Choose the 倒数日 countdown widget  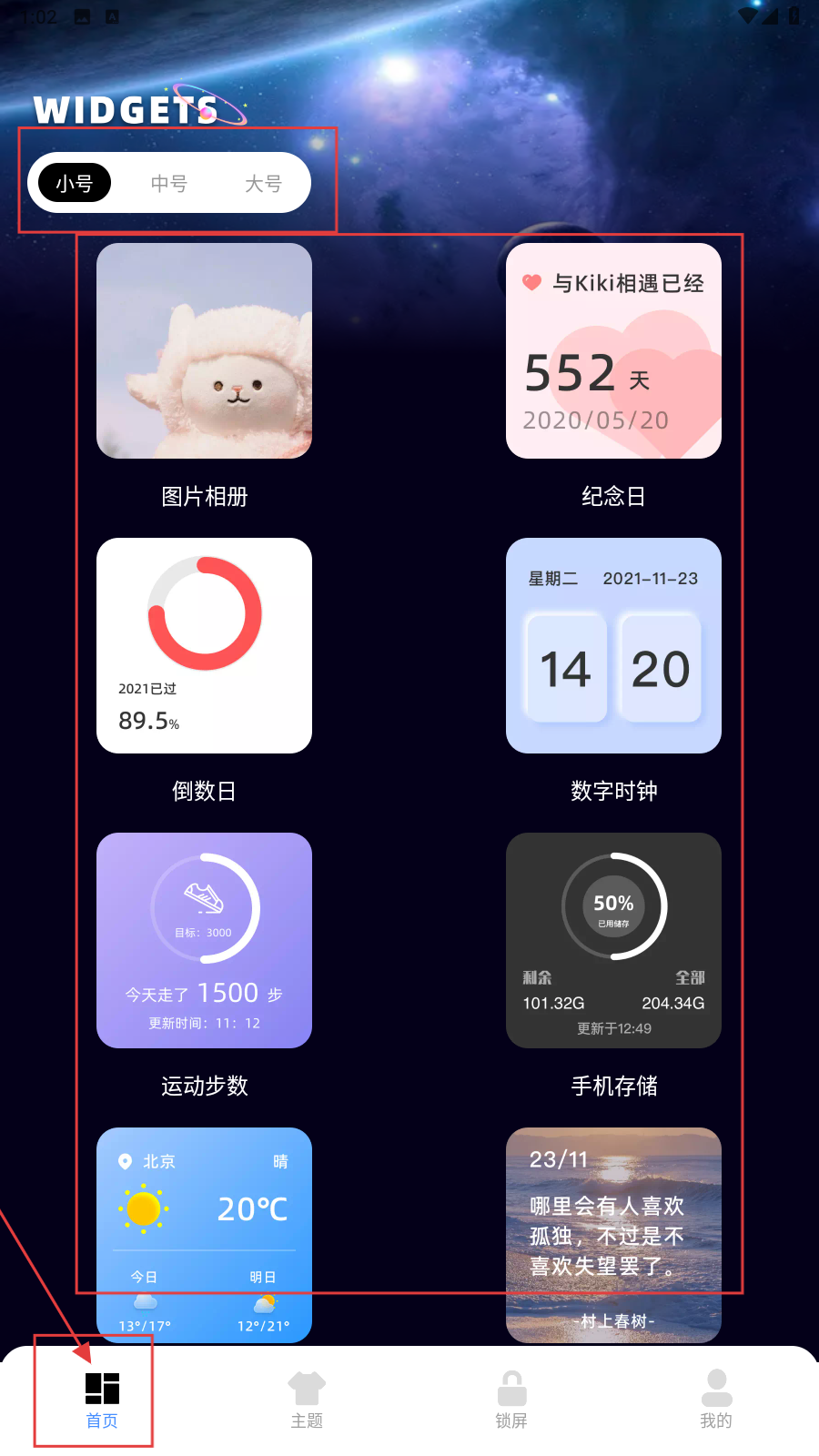point(204,646)
